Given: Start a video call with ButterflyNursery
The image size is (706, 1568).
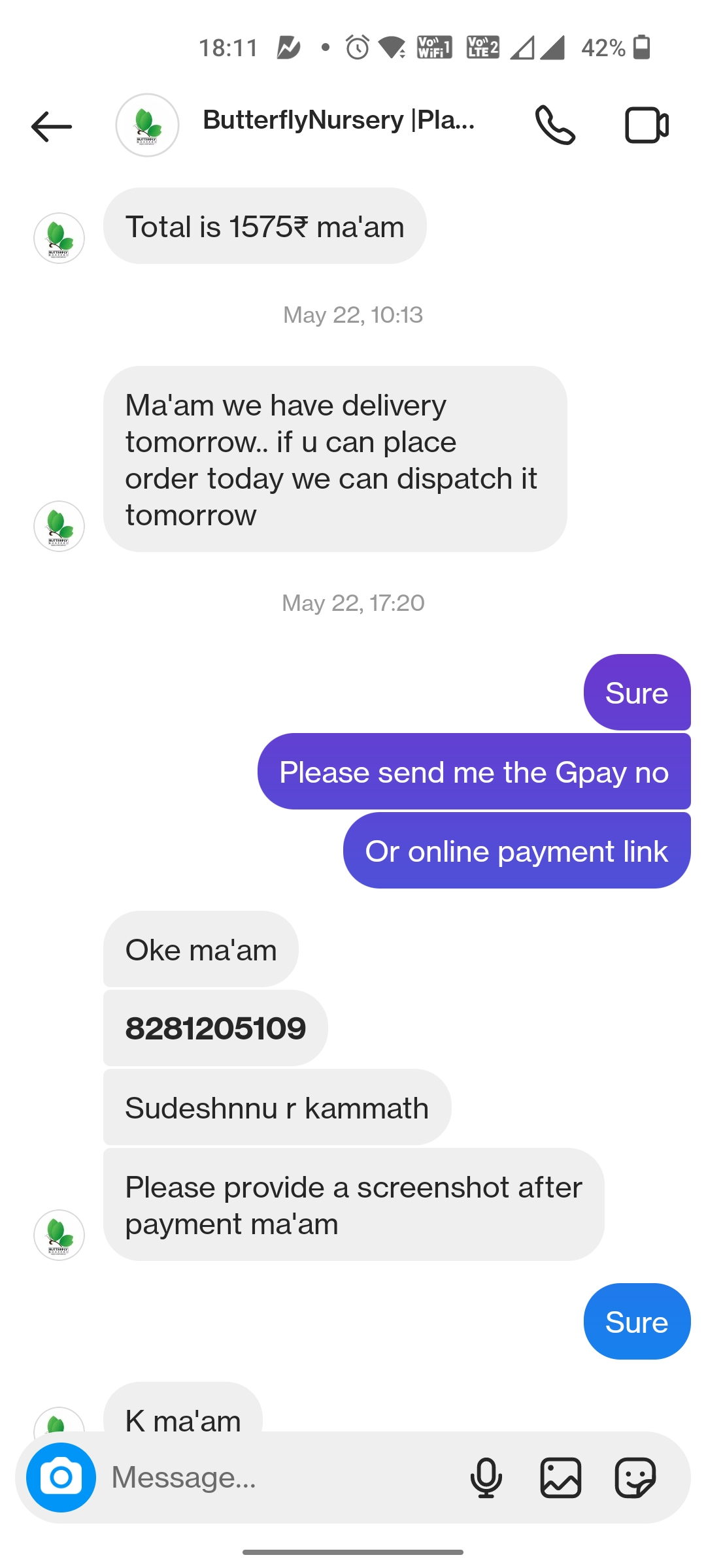Looking at the screenshot, I should pyautogui.click(x=647, y=125).
